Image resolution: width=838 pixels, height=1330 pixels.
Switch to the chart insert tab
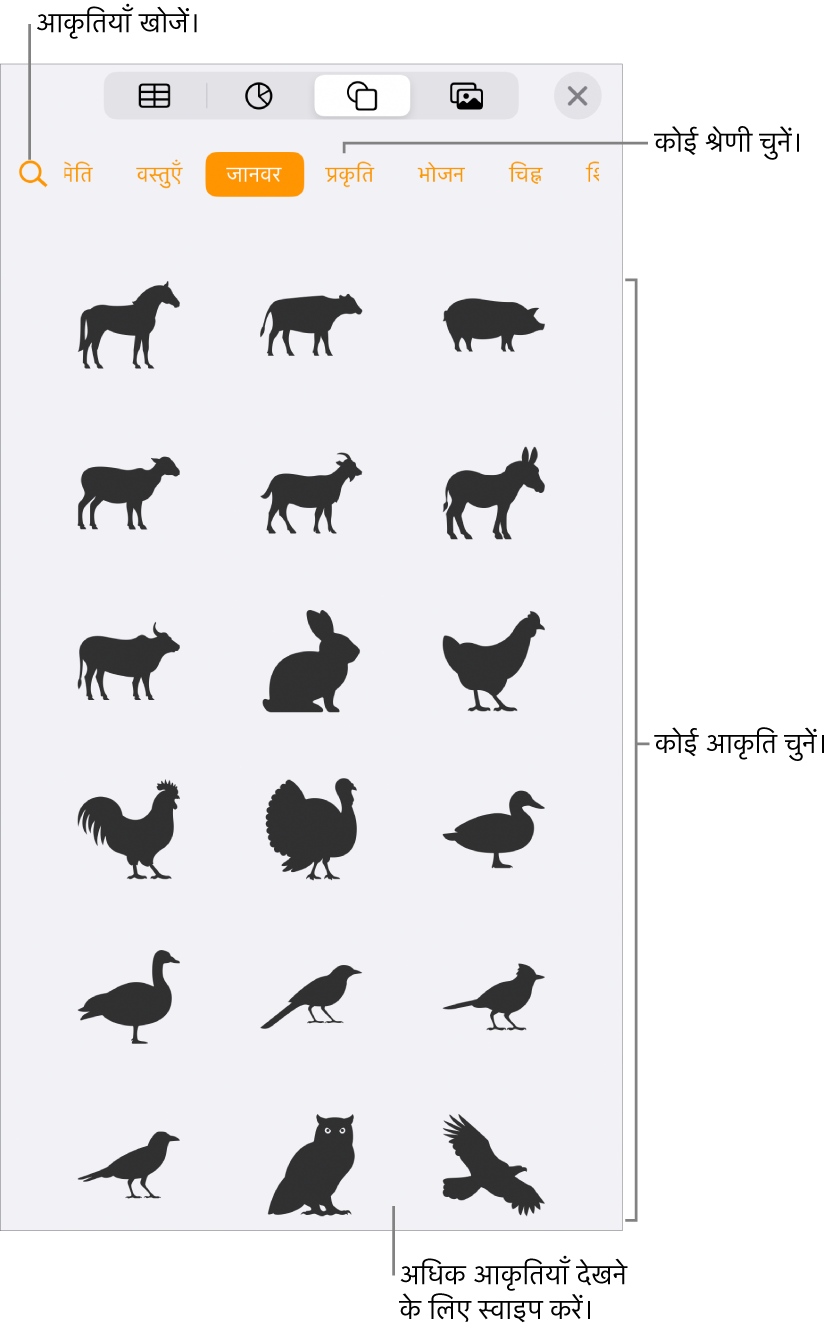pyautogui.click(x=258, y=96)
